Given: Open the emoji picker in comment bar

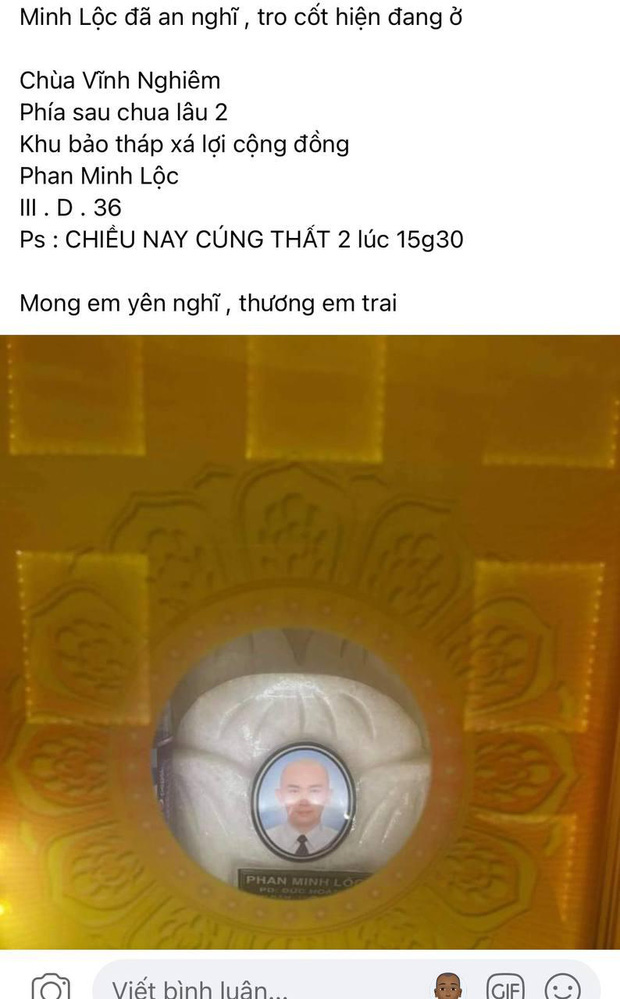Looking at the screenshot, I should click(x=566, y=988).
